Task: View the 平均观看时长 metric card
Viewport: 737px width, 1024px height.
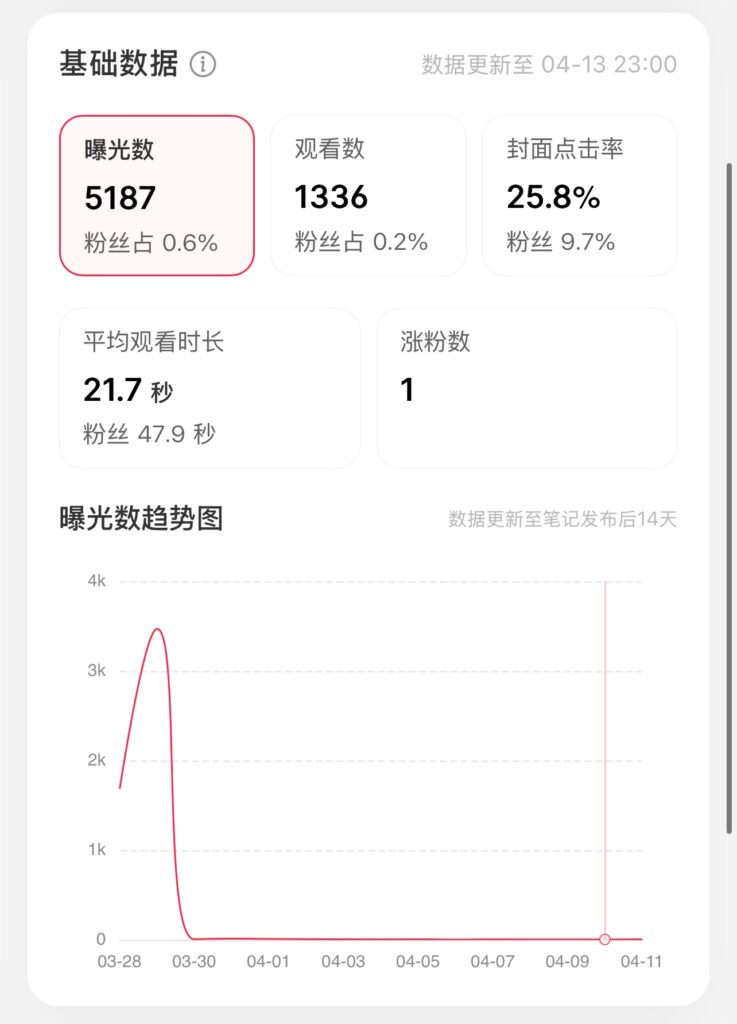Action: click(209, 388)
